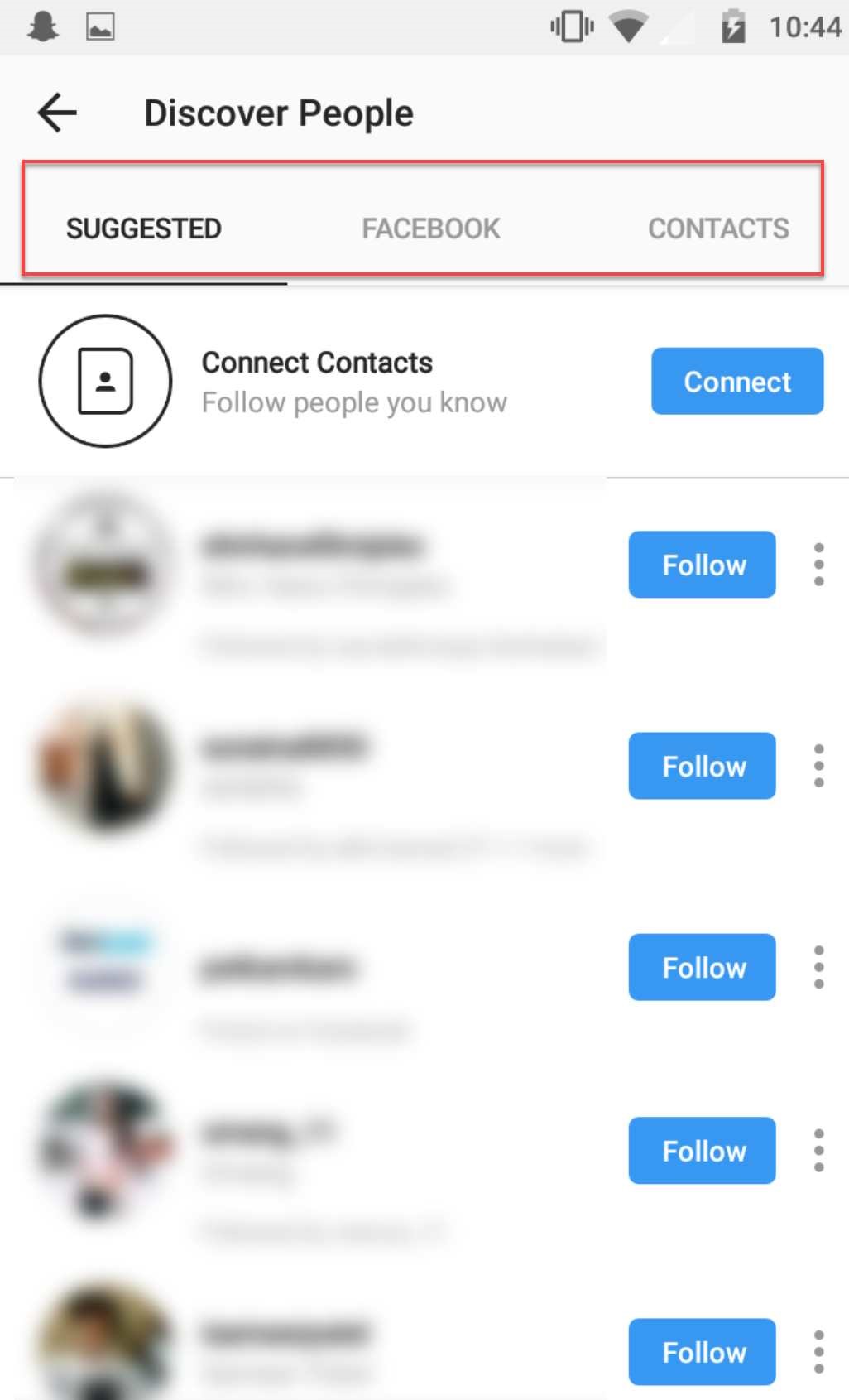Select the Suggested tab
The width and height of the screenshot is (849, 1400).
(143, 229)
